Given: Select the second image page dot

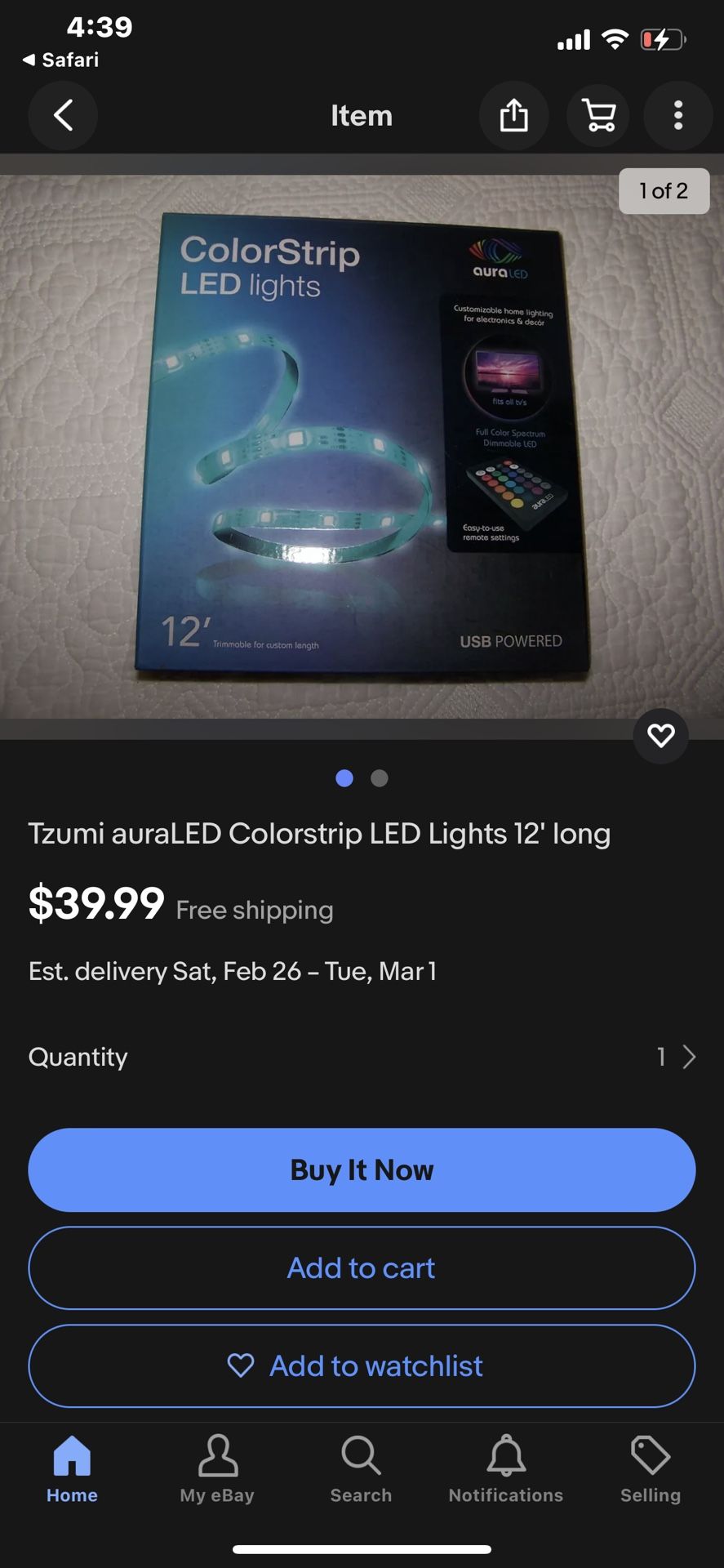Looking at the screenshot, I should click(x=380, y=778).
